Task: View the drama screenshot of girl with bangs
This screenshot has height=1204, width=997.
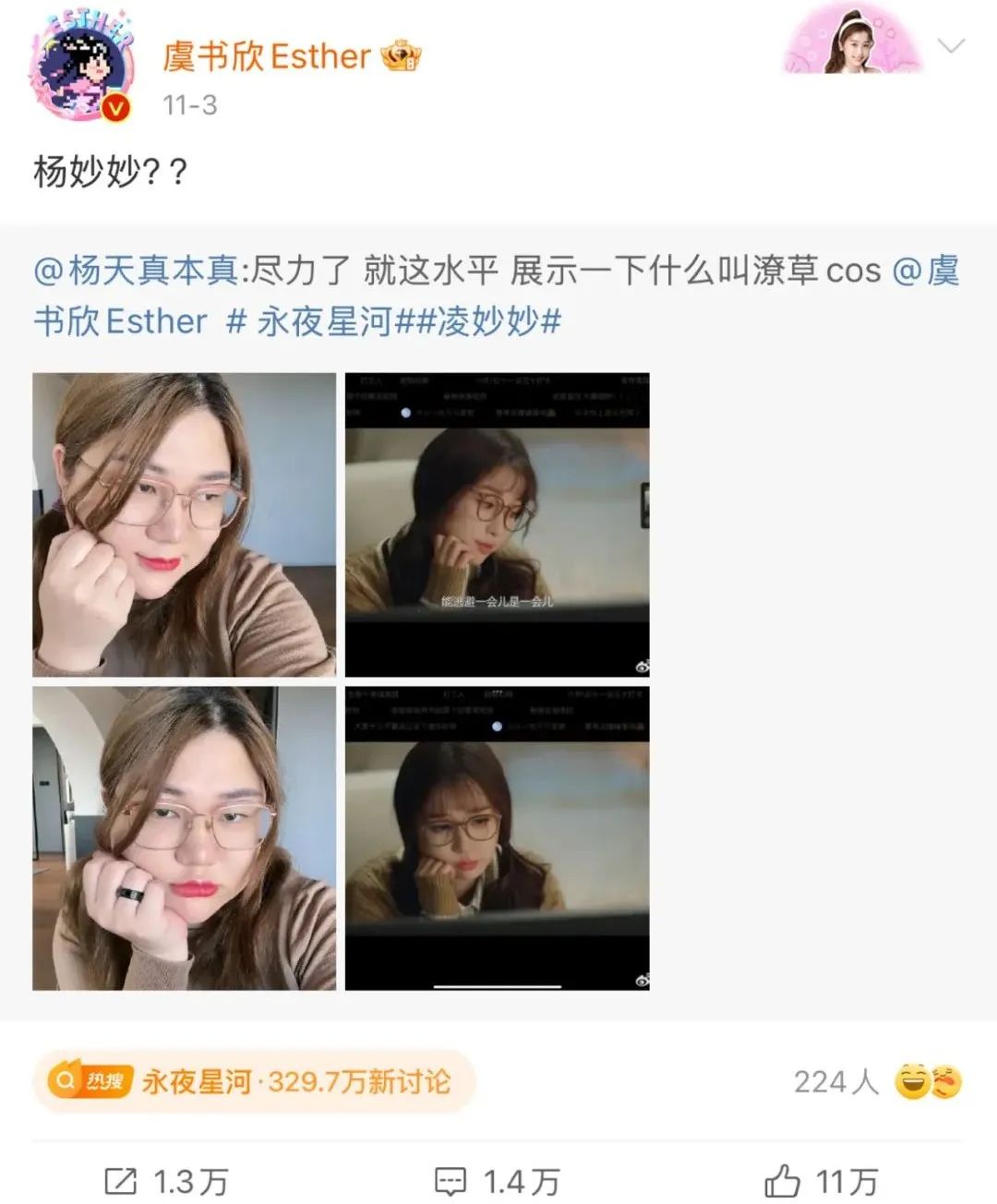Action: [497, 838]
